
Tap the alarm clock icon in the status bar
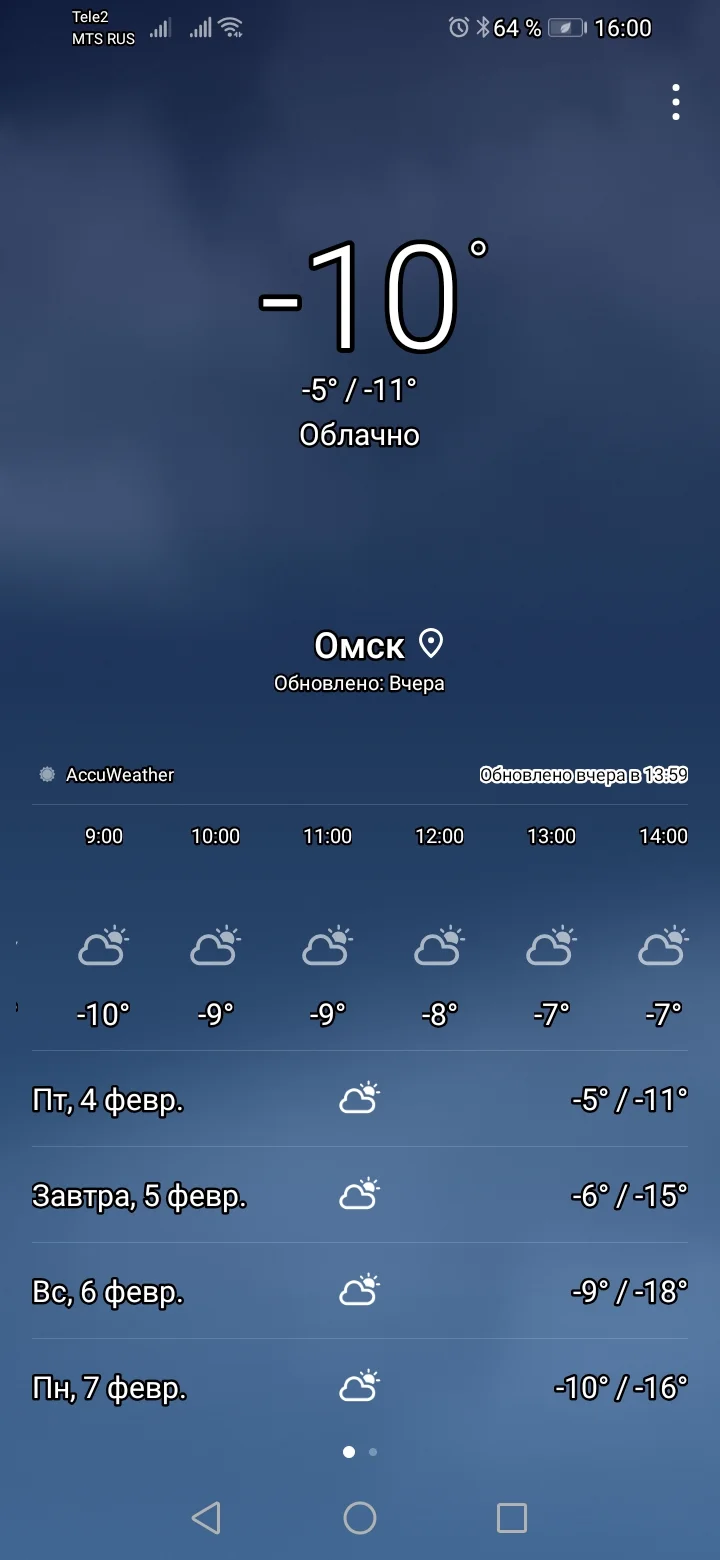click(459, 28)
